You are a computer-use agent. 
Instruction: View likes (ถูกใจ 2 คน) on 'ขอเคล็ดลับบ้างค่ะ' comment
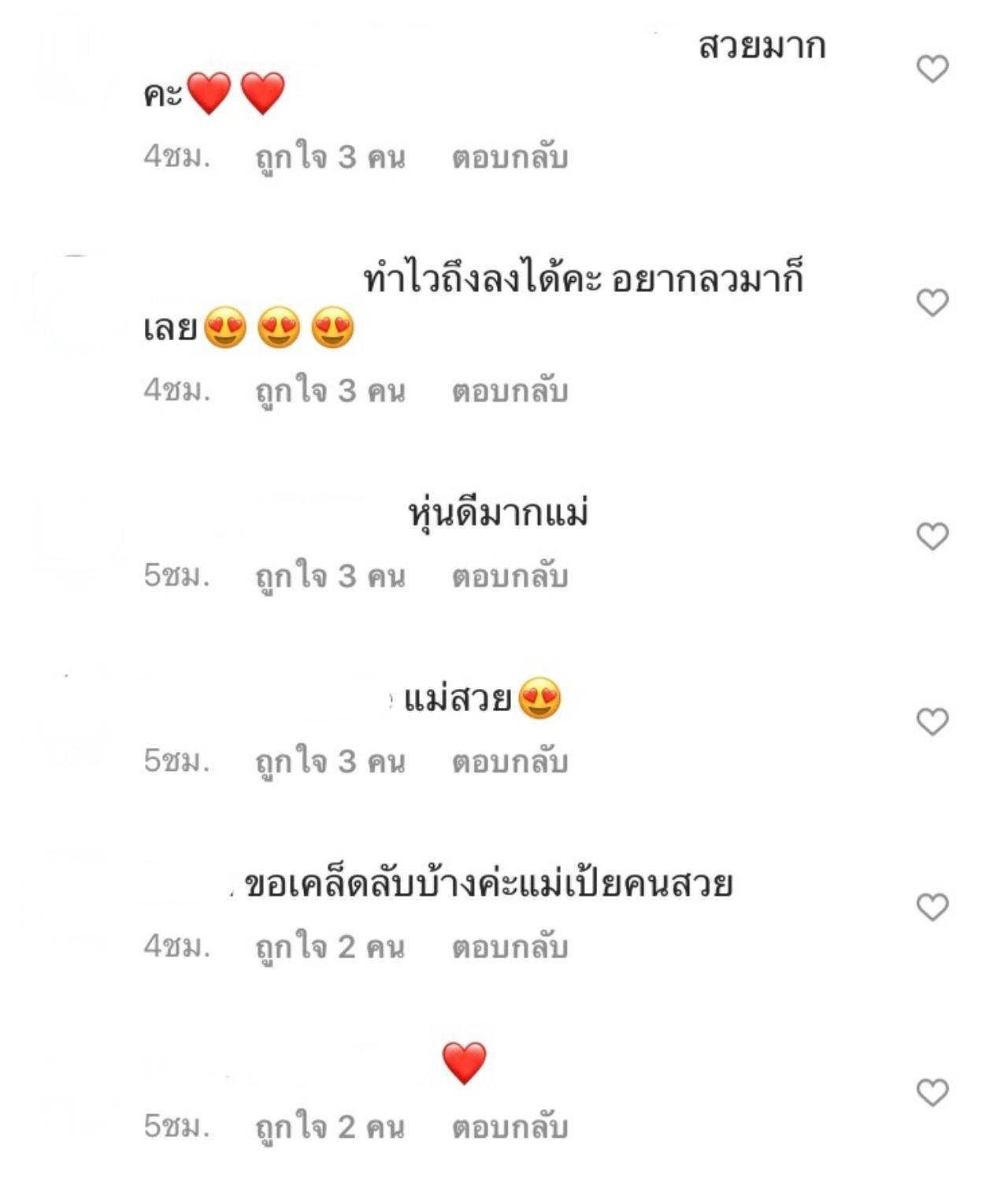point(330,947)
